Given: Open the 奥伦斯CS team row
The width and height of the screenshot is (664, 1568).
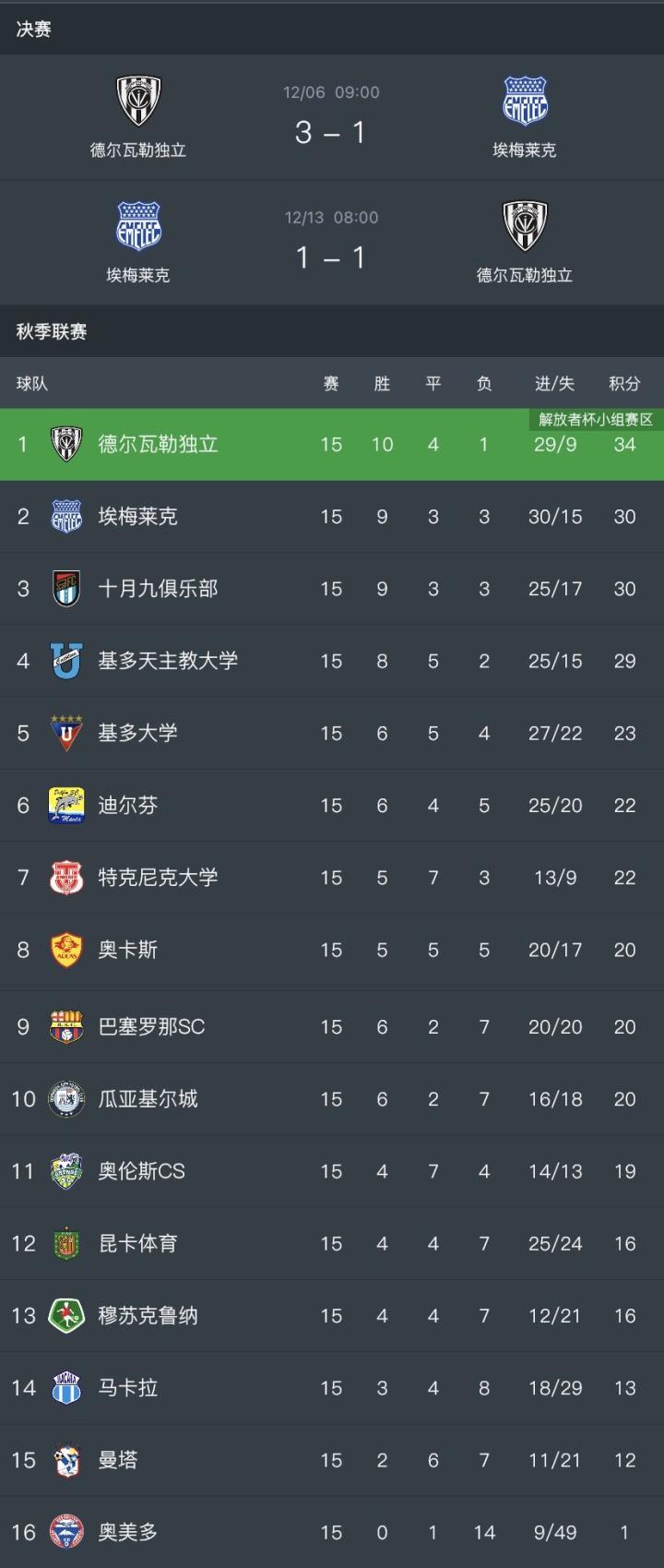Looking at the screenshot, I should [332, 1171].
